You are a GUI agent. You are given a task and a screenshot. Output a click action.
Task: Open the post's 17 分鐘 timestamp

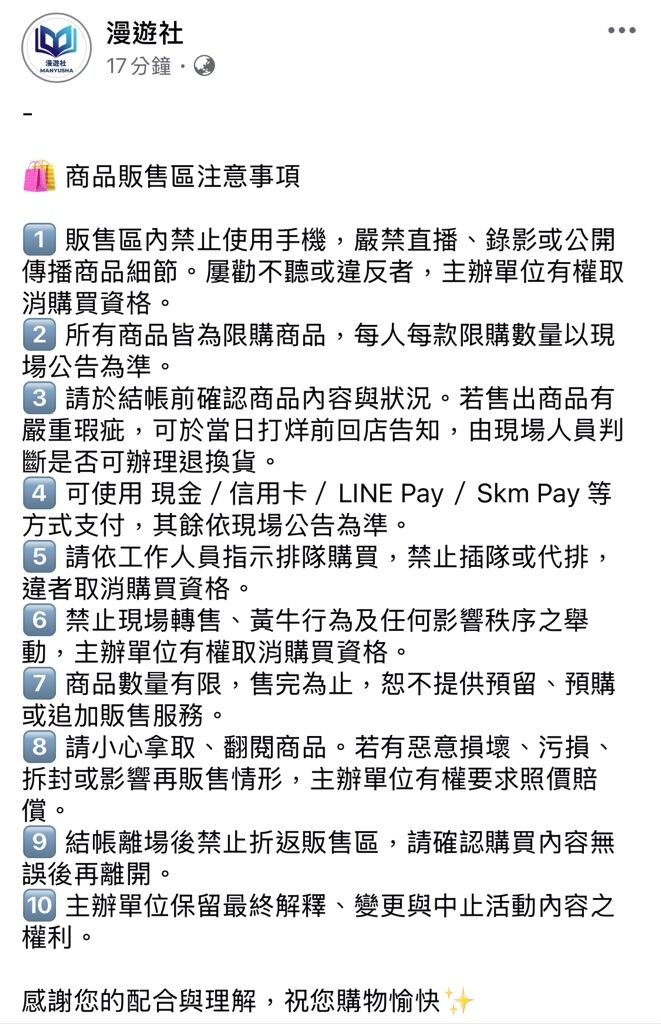tap(138, 67)
